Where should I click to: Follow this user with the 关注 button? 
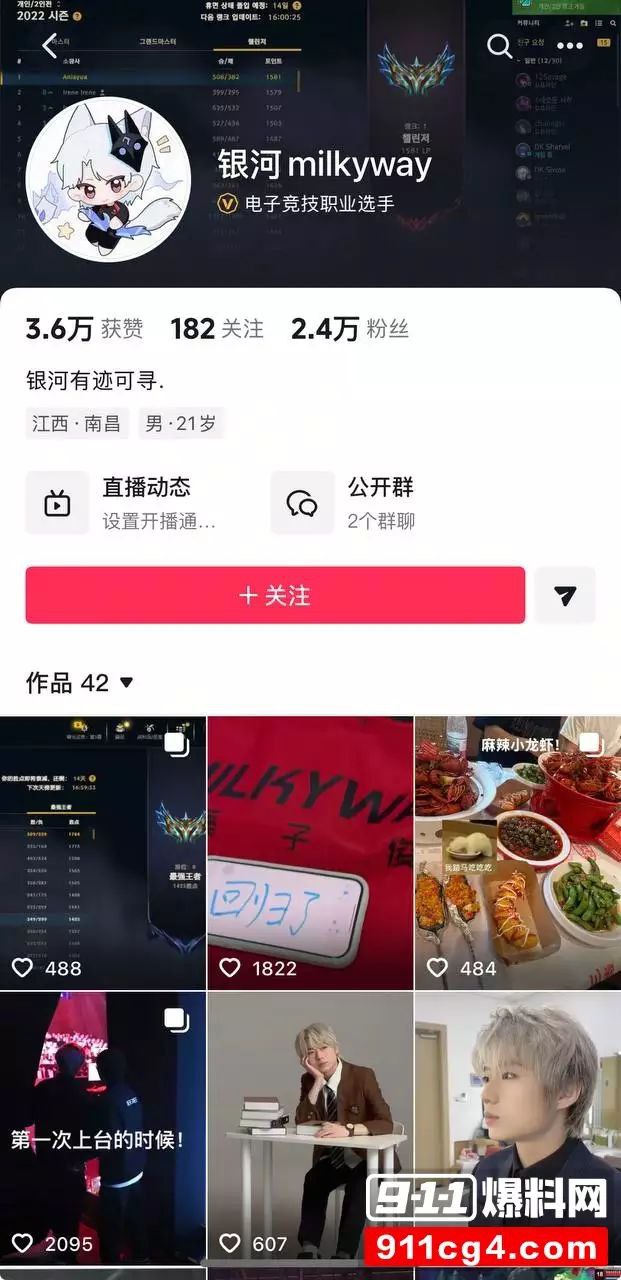(x=275, y=595)
